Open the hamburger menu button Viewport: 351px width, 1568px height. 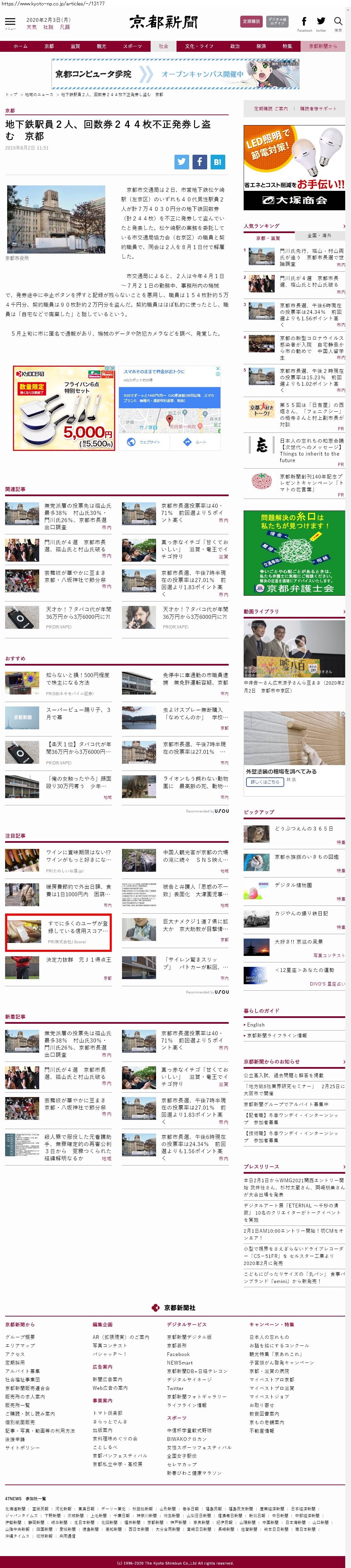[10, 22]
